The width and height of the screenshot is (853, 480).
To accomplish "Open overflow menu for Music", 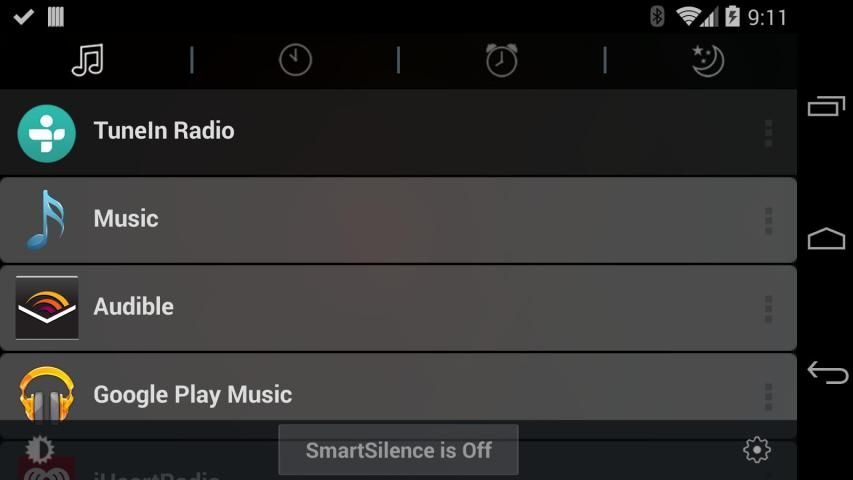I will click(x=768, y=220).
